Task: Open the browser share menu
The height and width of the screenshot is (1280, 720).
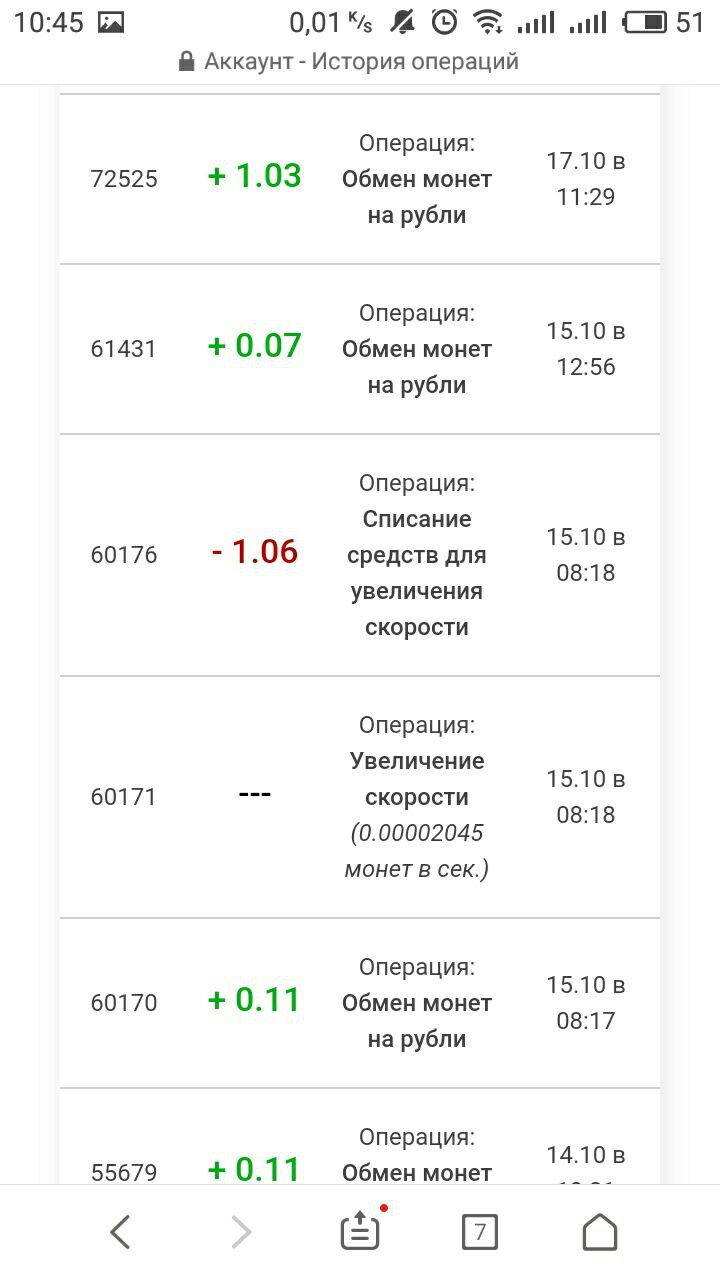Action: 360,1232
